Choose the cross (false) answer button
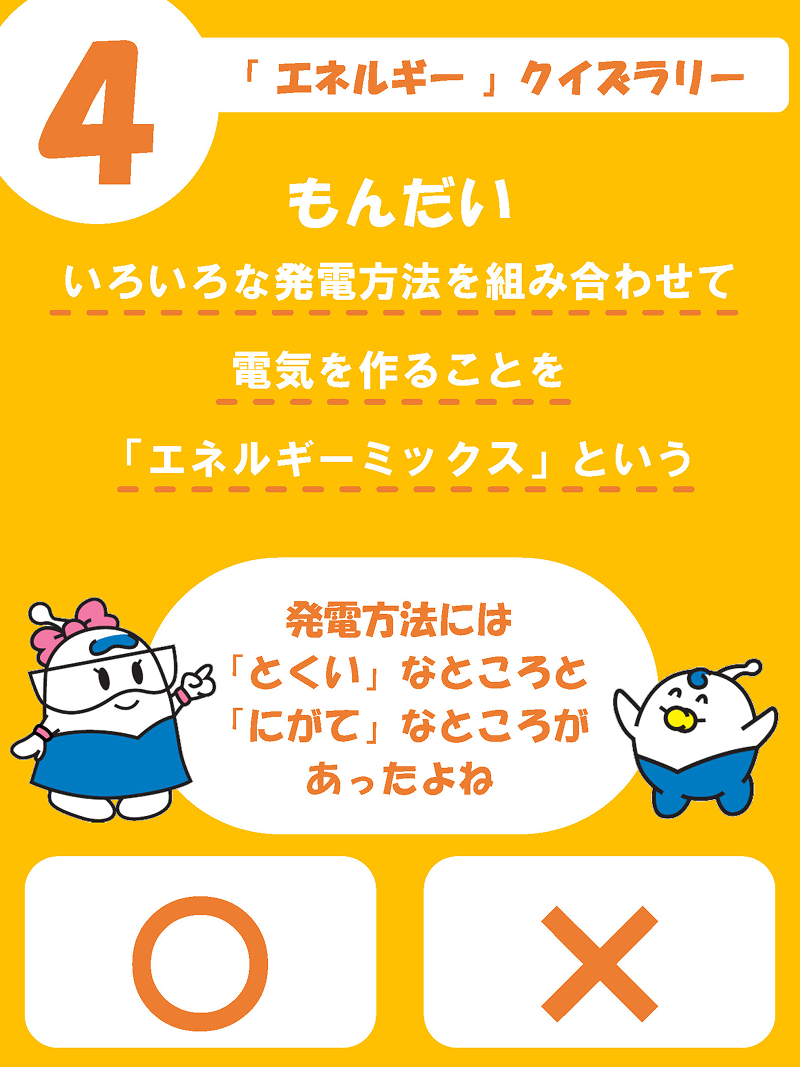 tap(599, 951)
